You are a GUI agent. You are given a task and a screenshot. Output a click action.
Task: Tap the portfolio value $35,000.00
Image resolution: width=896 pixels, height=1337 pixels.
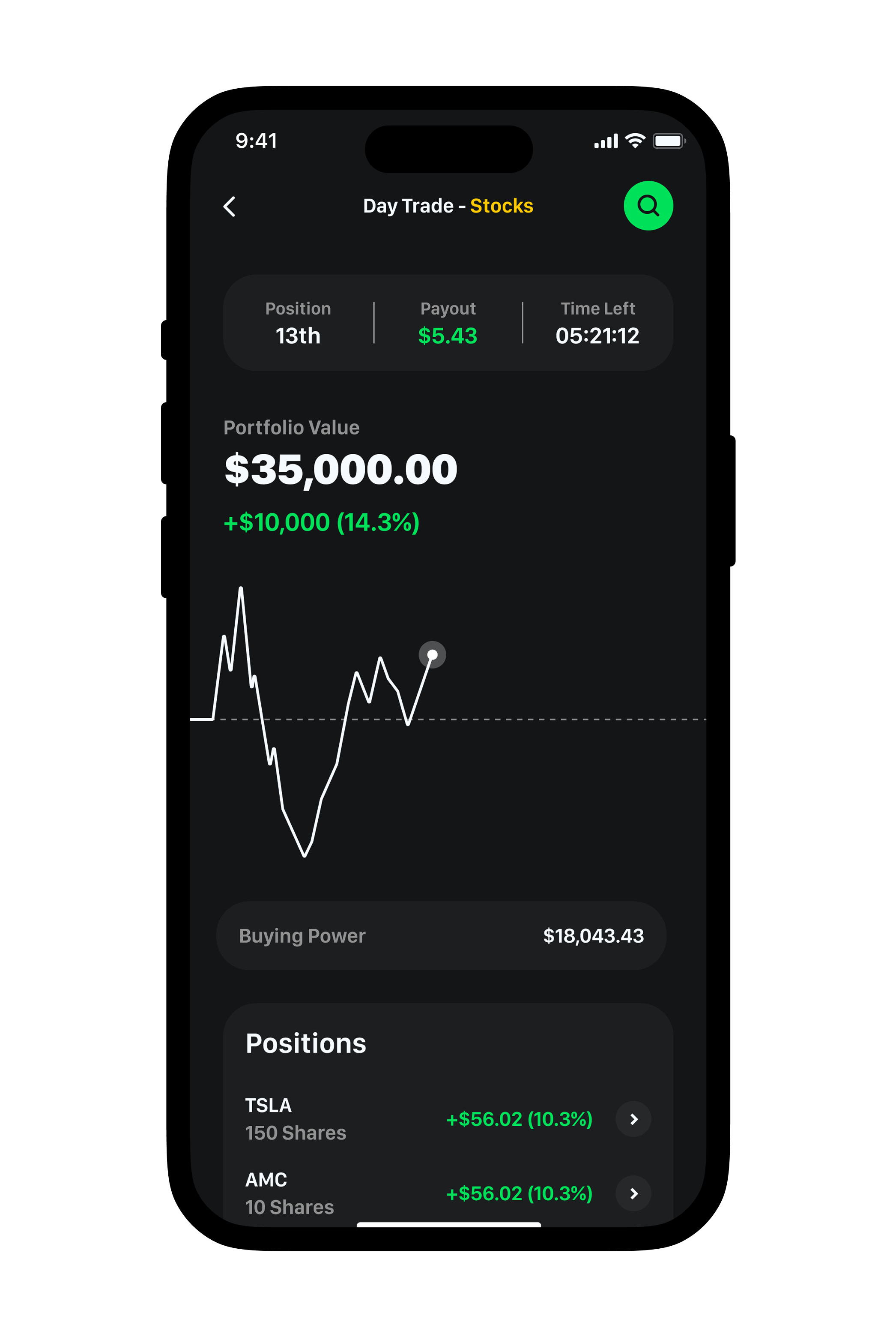coord(340,469)
